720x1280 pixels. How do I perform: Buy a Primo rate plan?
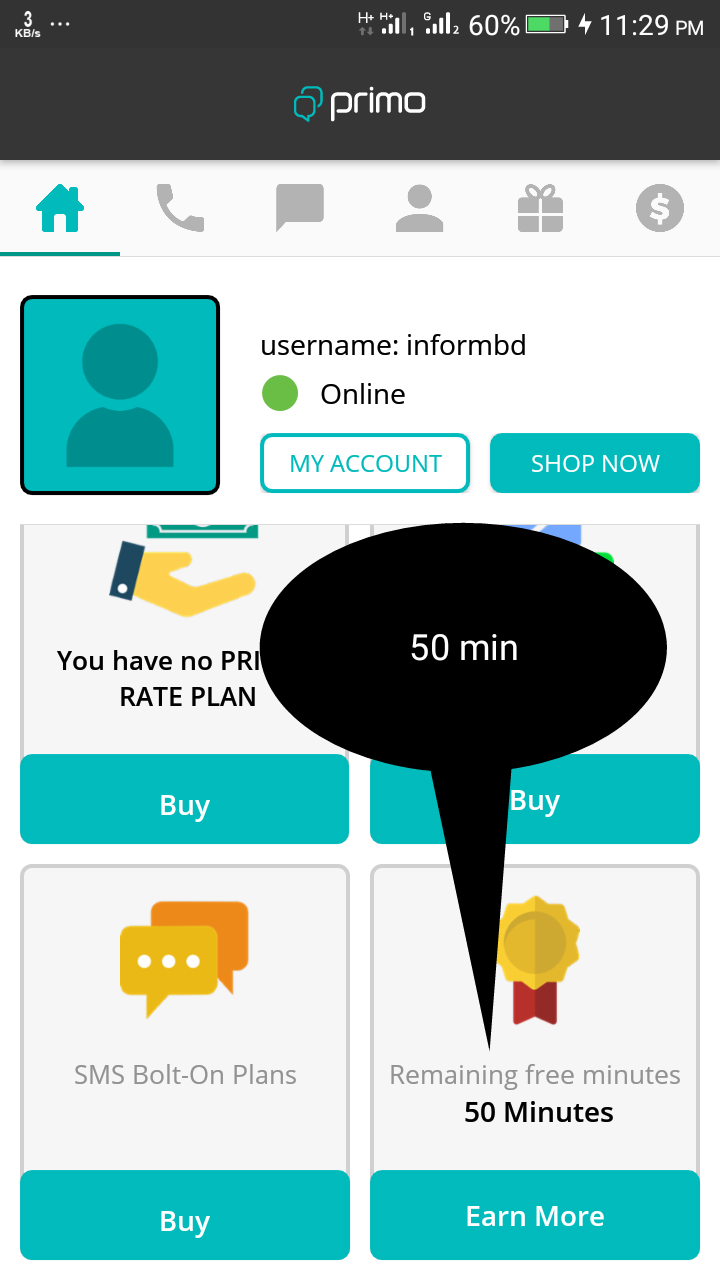[185, 805]
